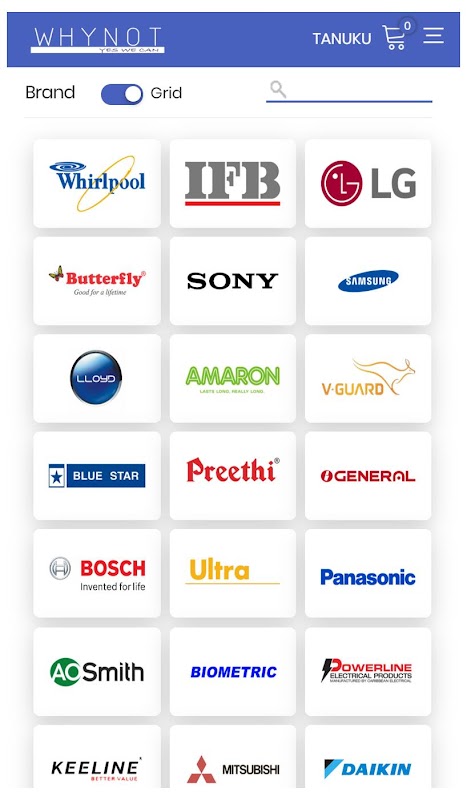Open the Sony brand card

pos(233,281)
